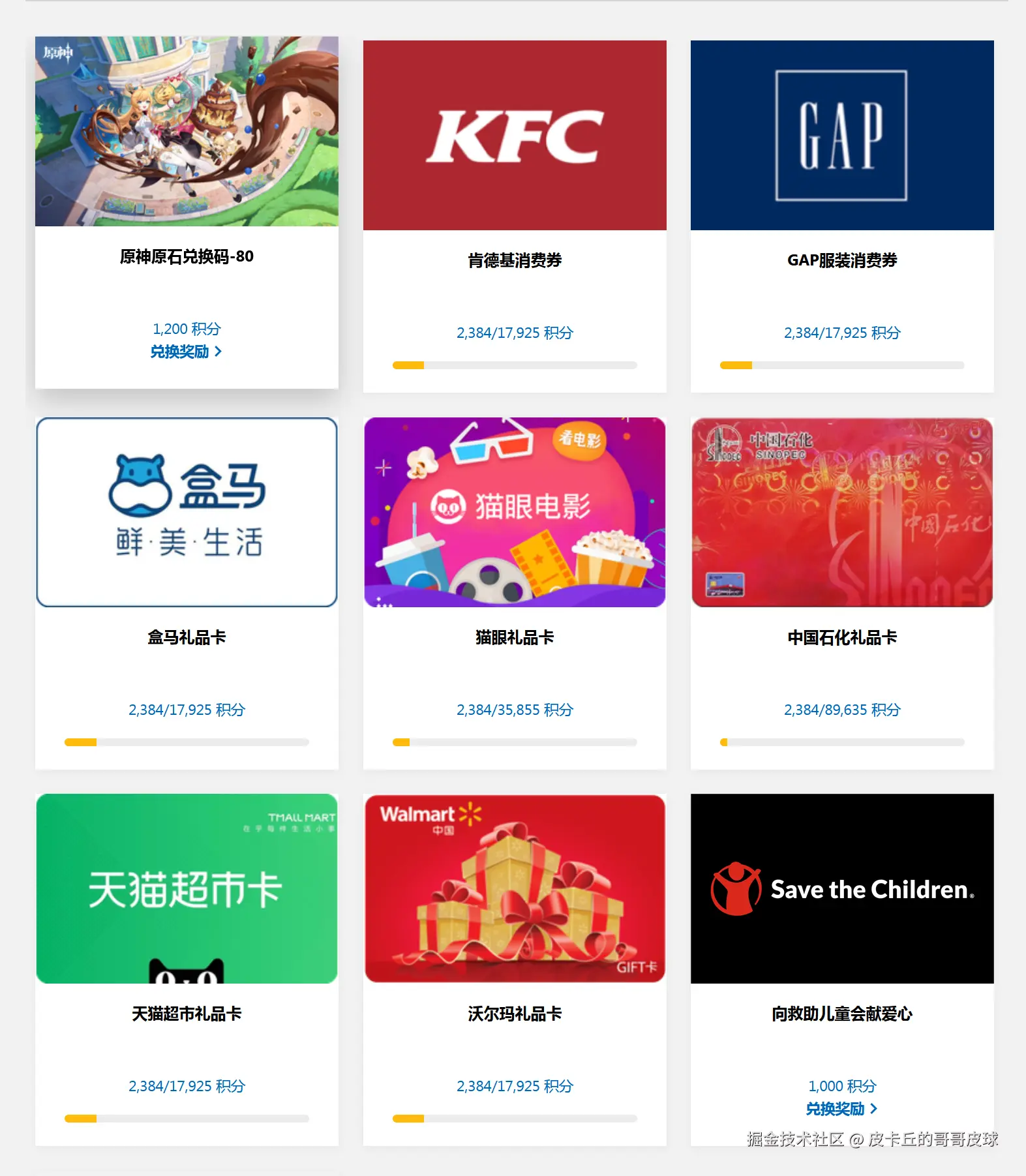Open the 猫眼礼品卡 title link

pos(515,638)
